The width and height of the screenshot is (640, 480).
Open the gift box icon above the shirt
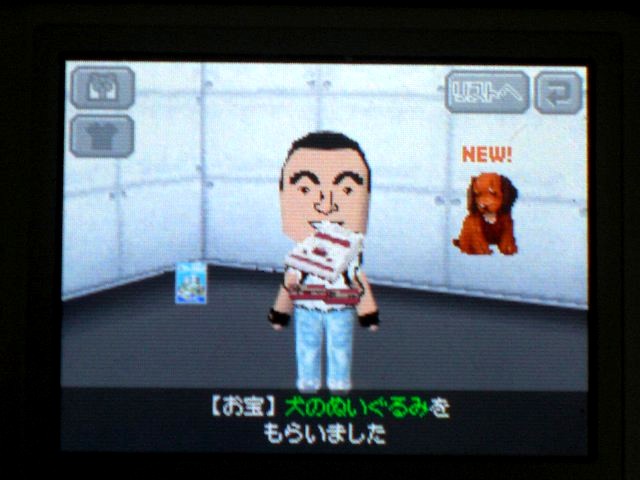pos(102,87)
